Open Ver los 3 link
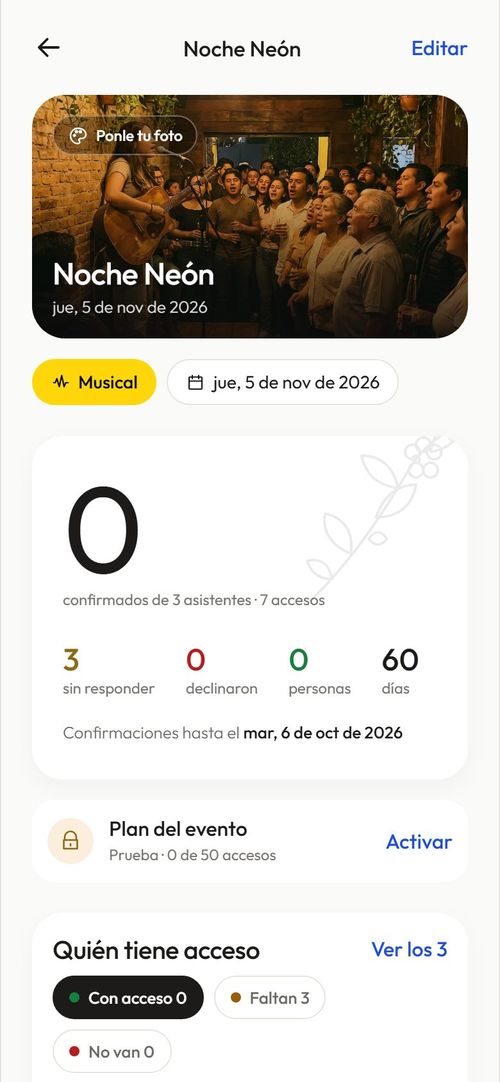 coord(409,950)
